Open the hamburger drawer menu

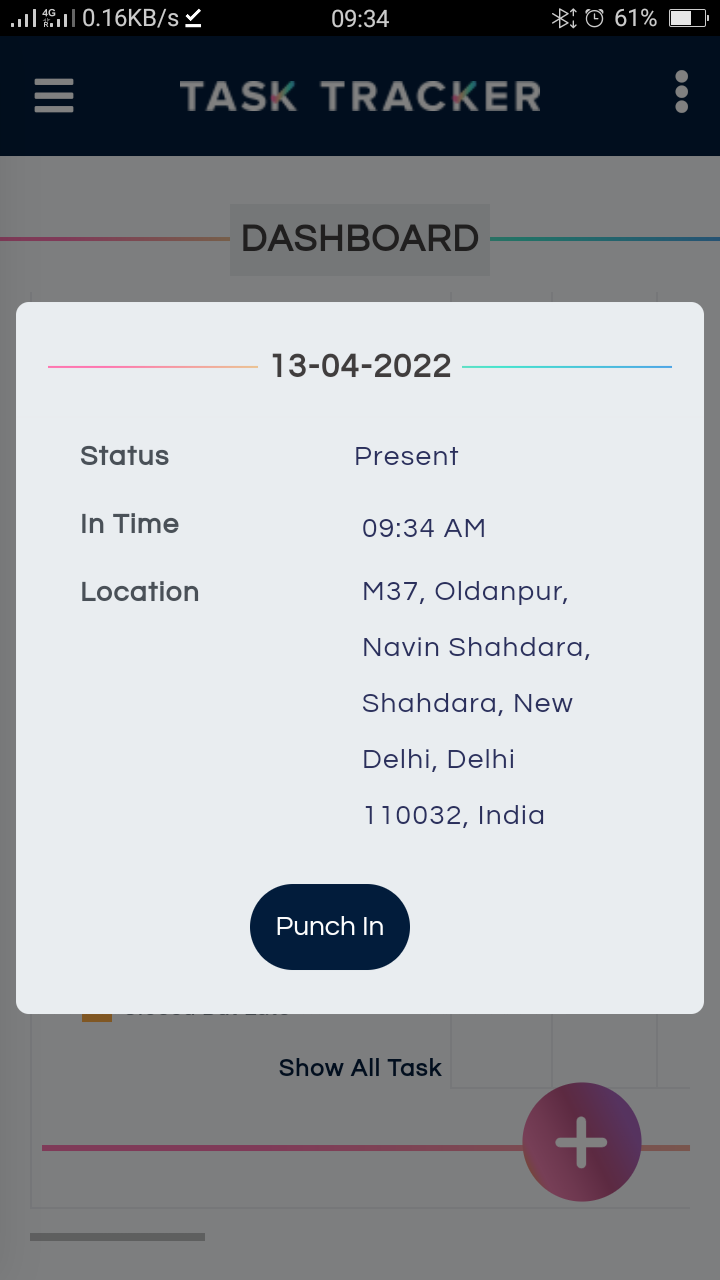54,96
